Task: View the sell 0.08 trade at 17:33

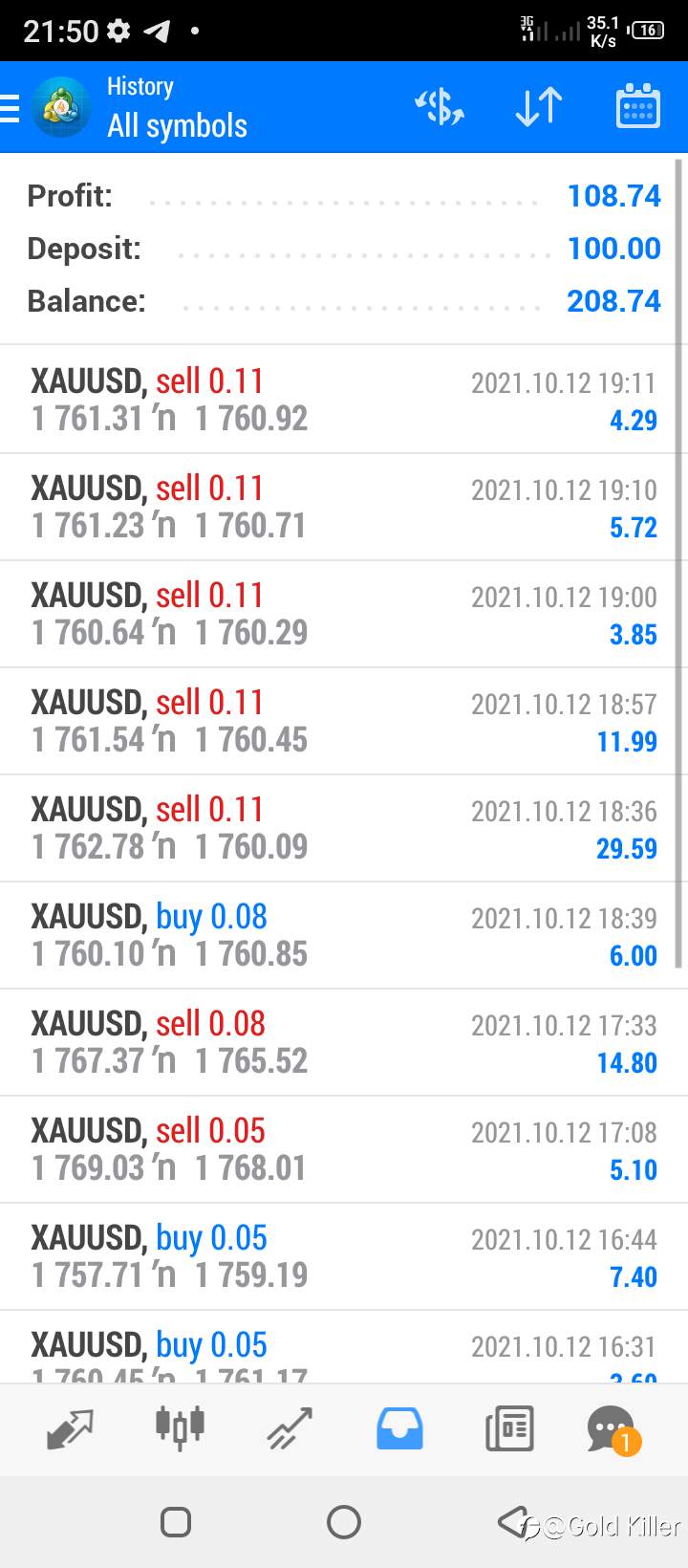Action: click(x=344, y=1042)
